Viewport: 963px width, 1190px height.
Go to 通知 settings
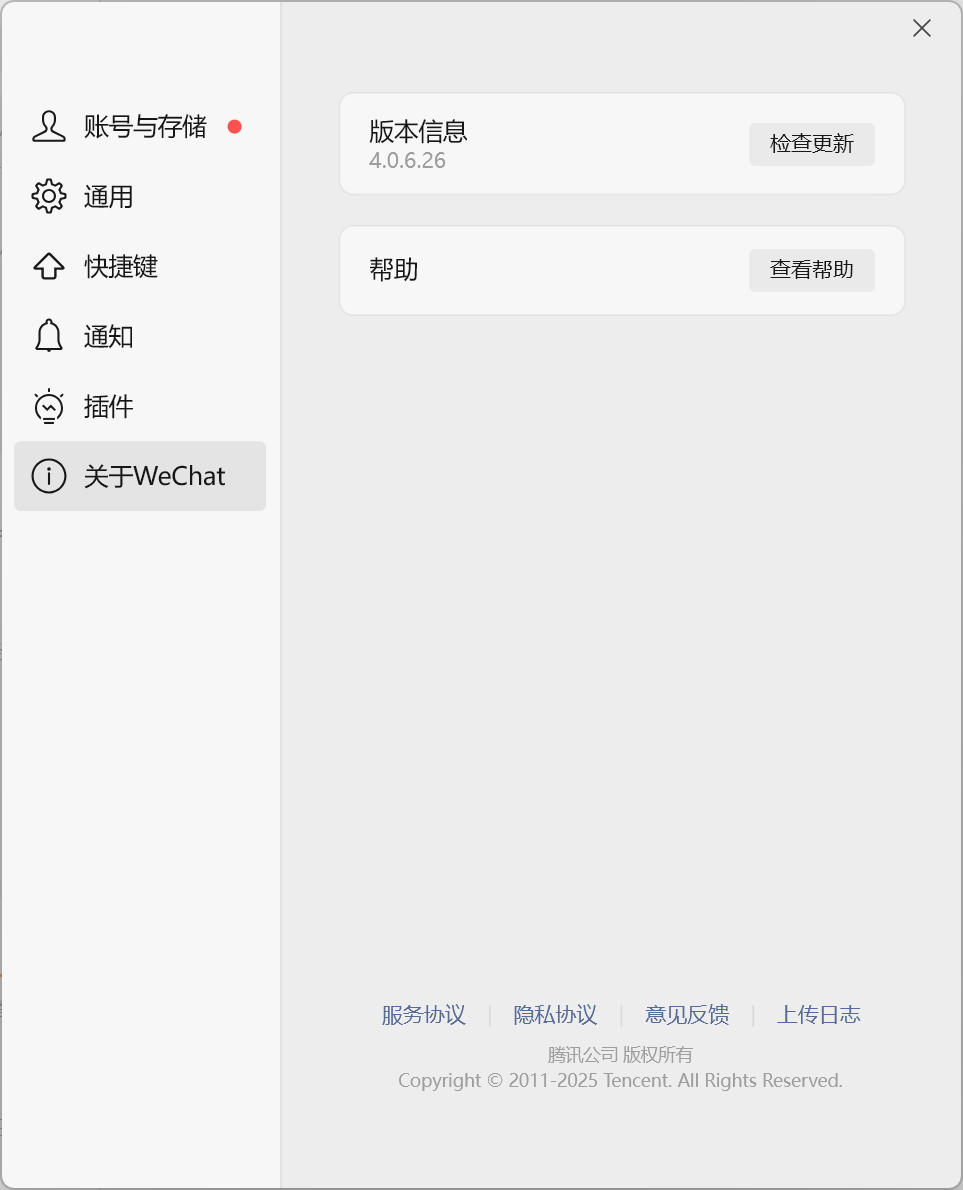[140, 337]
